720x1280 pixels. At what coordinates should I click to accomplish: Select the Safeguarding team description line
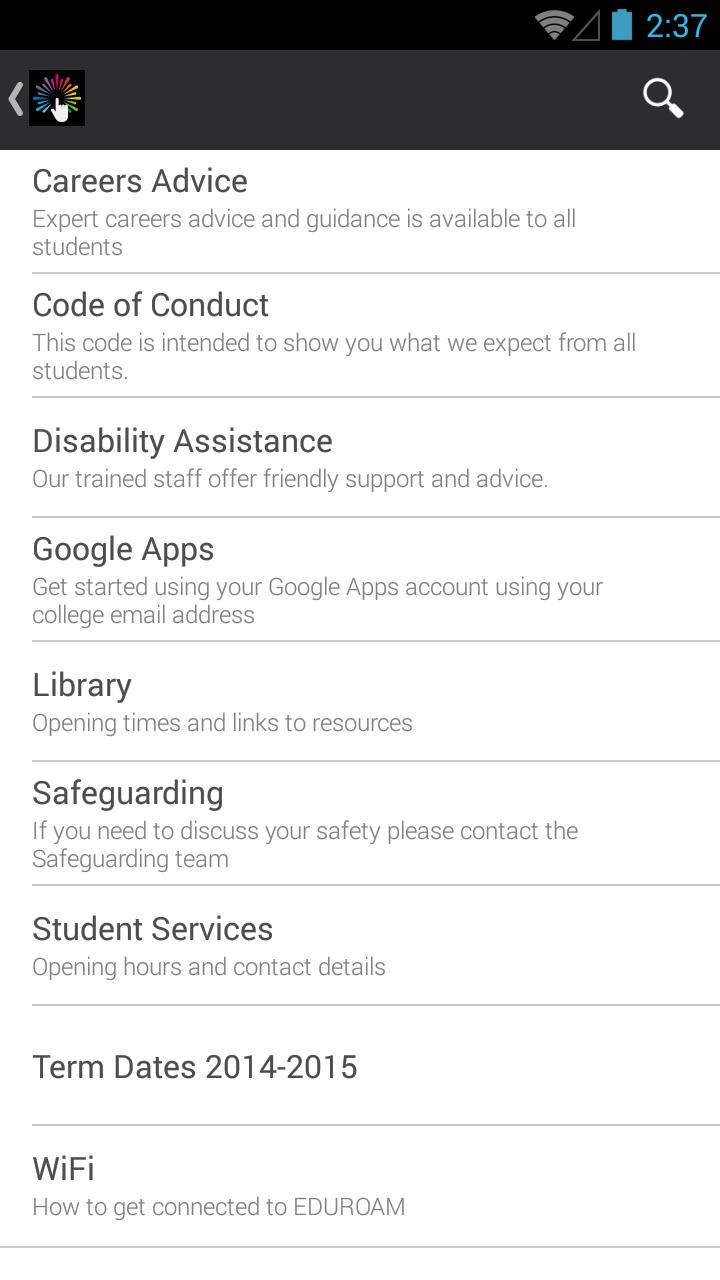pos(305,844)
